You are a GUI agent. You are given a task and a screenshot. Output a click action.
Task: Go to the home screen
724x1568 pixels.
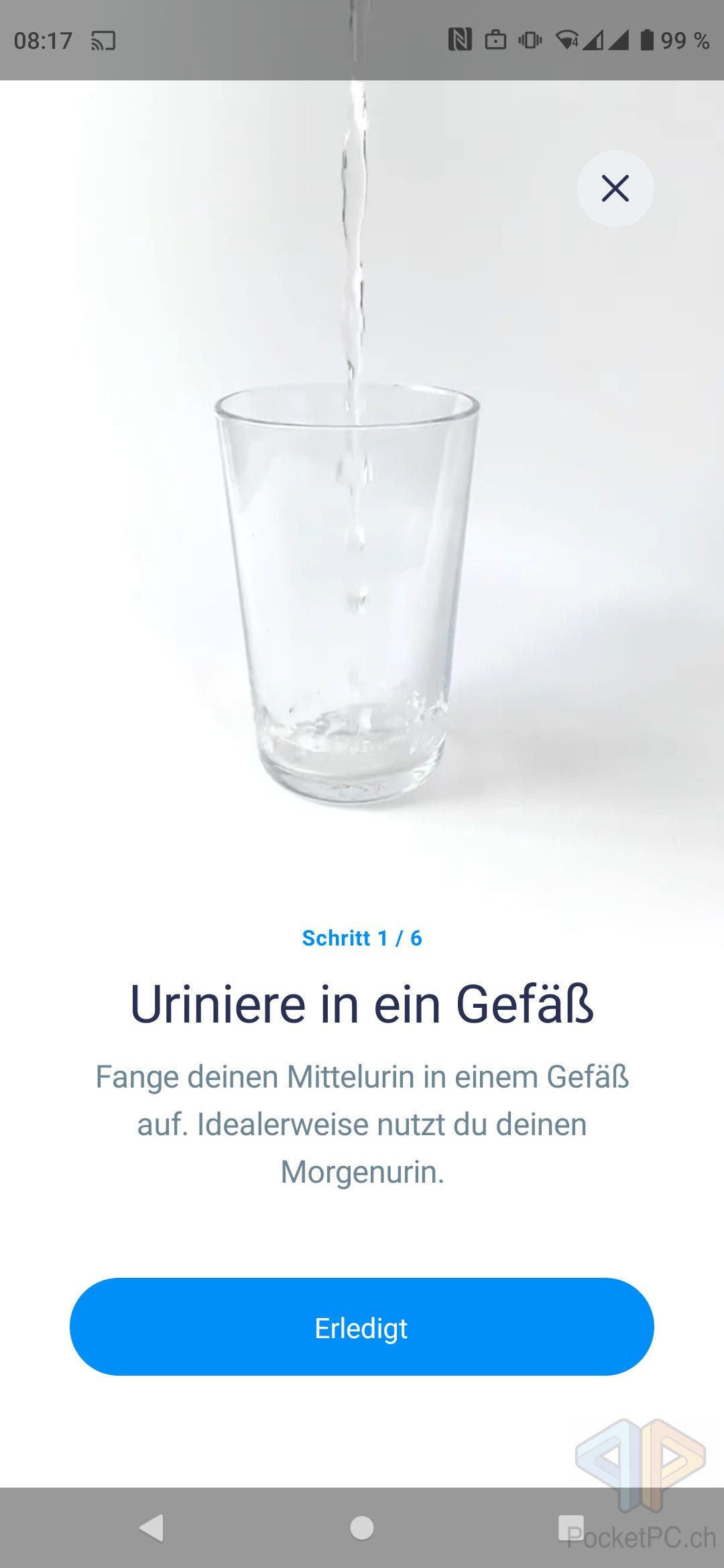point(362,1528)
